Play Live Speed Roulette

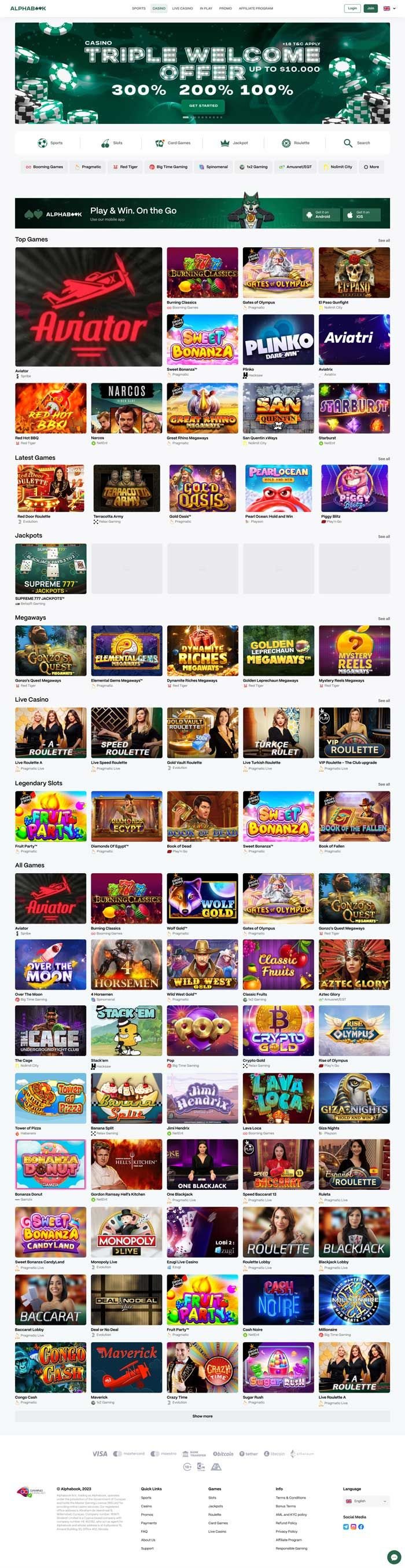127,732
